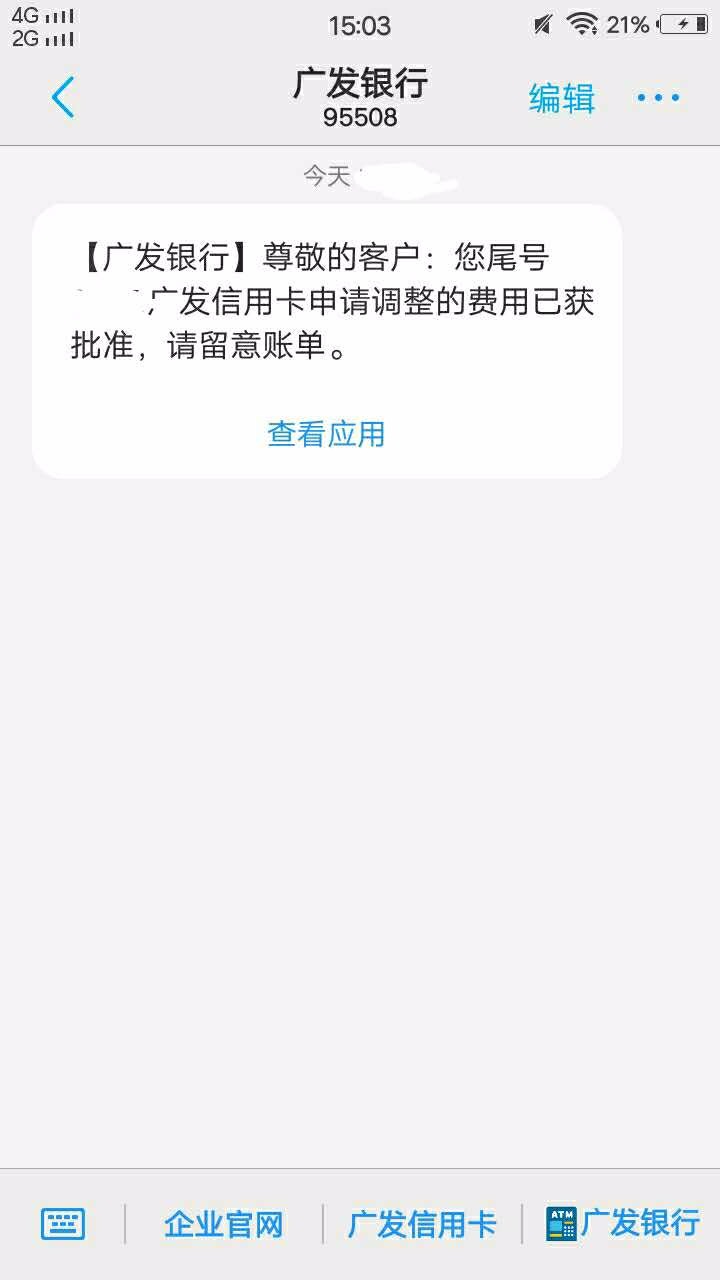The width and height of the screenshot is (720, 1280).
Task: Open the 广发信用卡 service menu
Action: pos(422,1224)
